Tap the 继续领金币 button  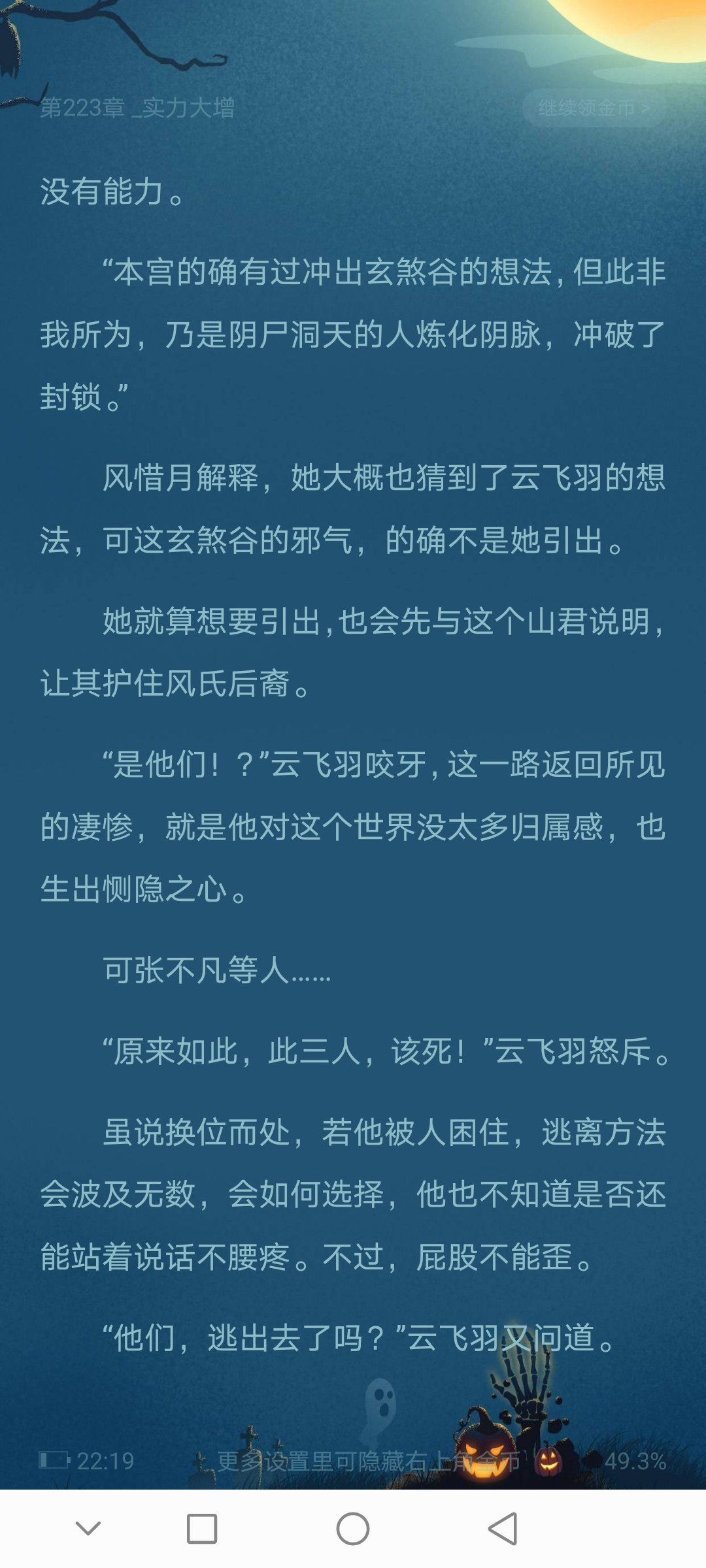pyautogui.click(x=594, y=108)
